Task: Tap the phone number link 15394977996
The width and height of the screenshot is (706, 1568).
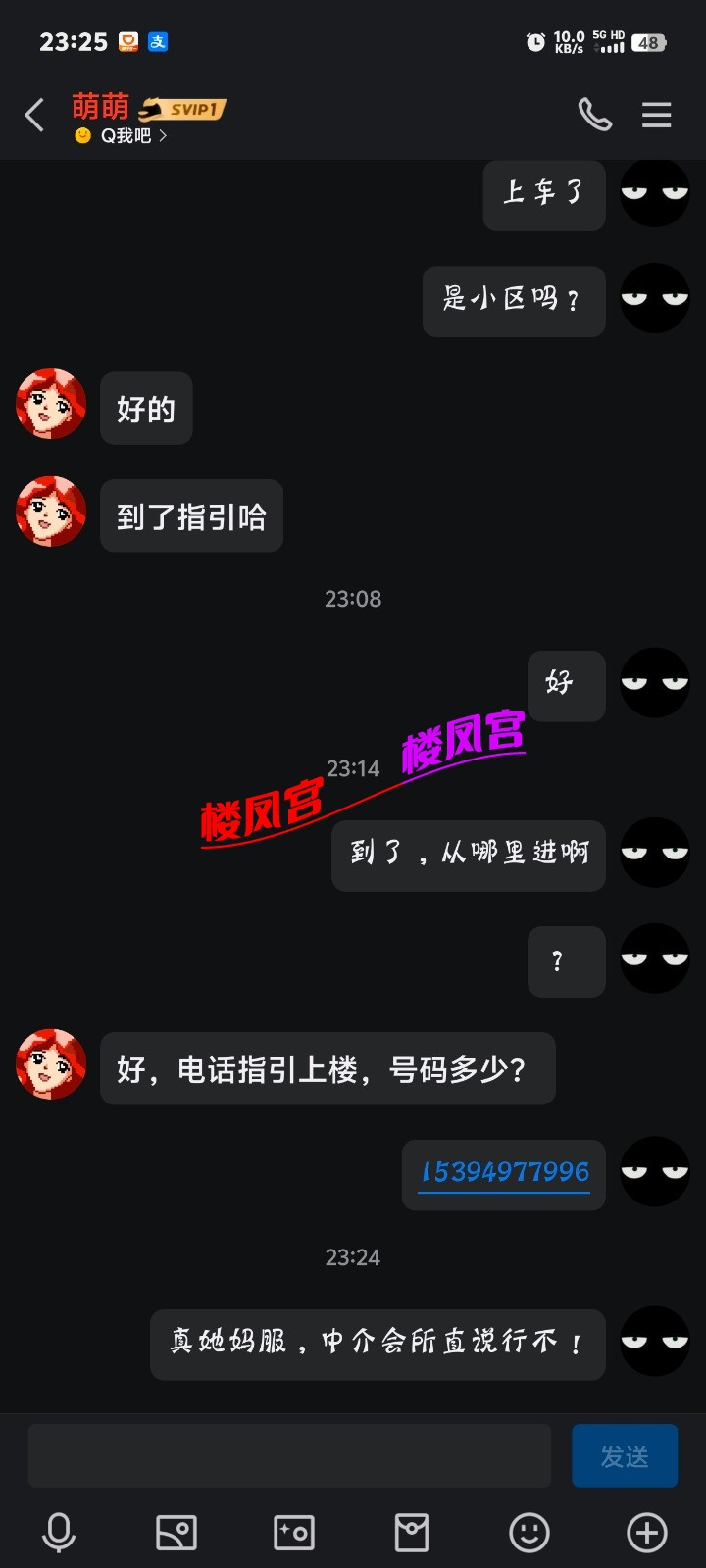Action: coord(504,1172)
